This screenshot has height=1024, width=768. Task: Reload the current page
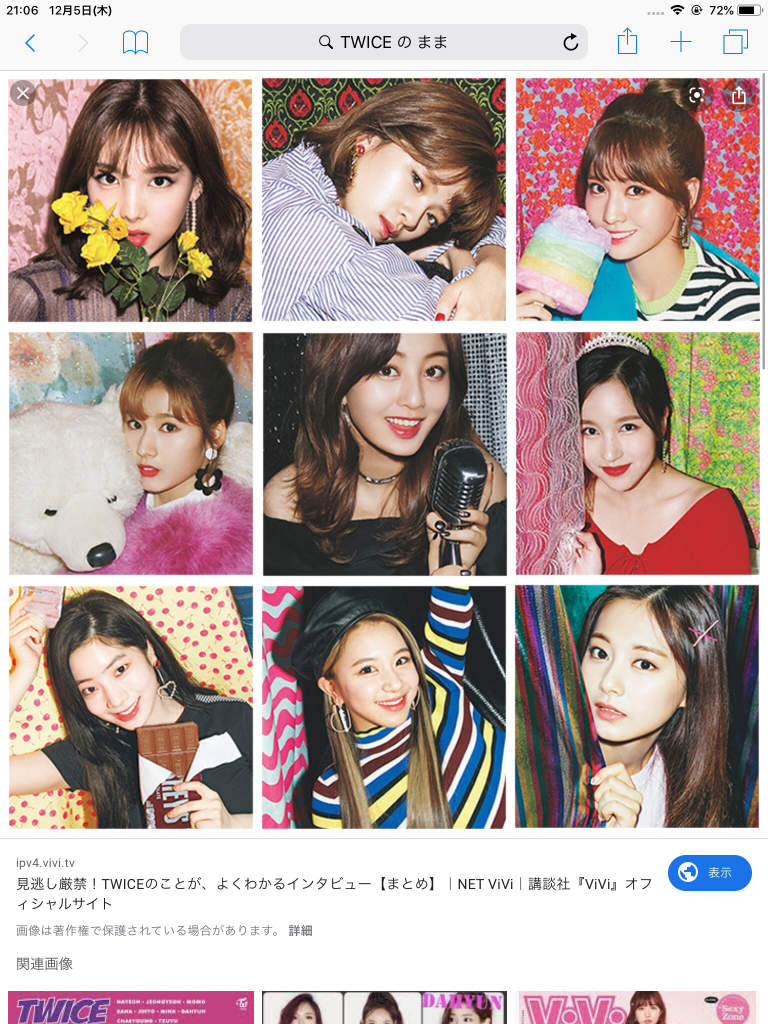571,43
